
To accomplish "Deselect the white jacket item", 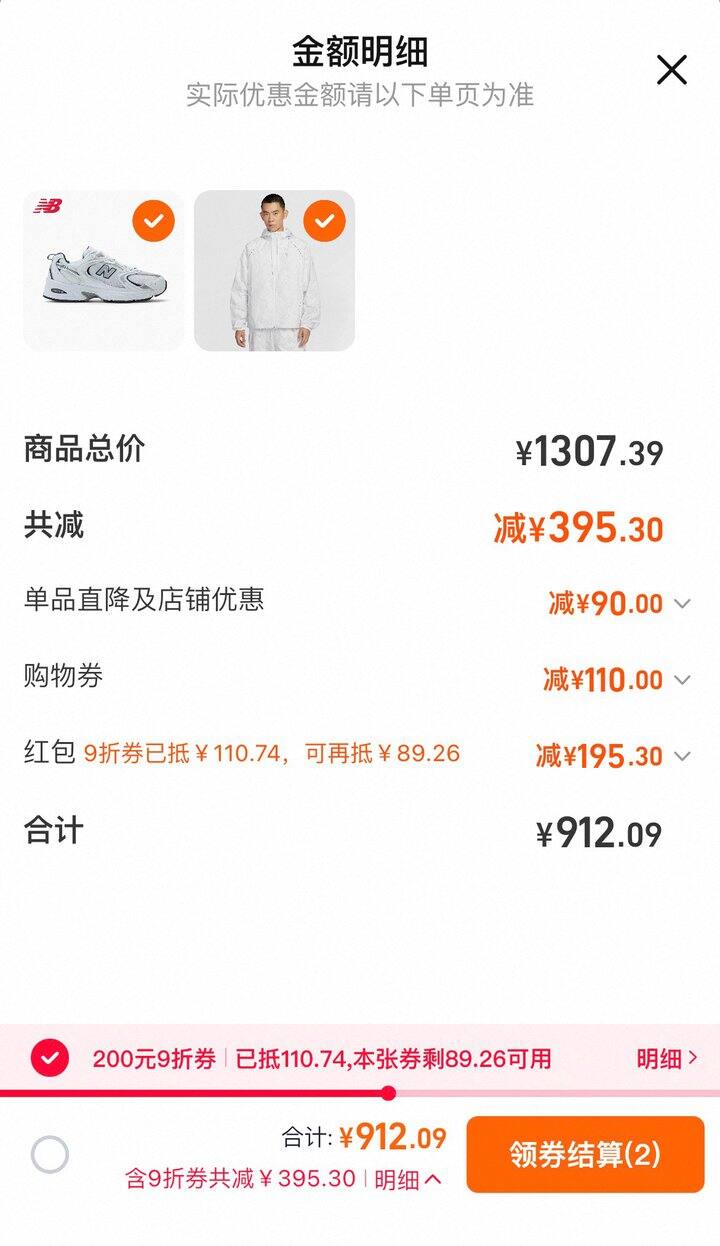I will tap(324, 221).
